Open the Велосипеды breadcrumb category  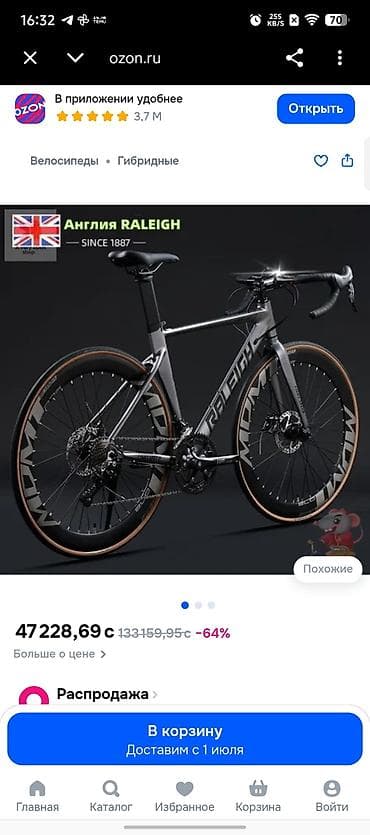coord(64,161)
